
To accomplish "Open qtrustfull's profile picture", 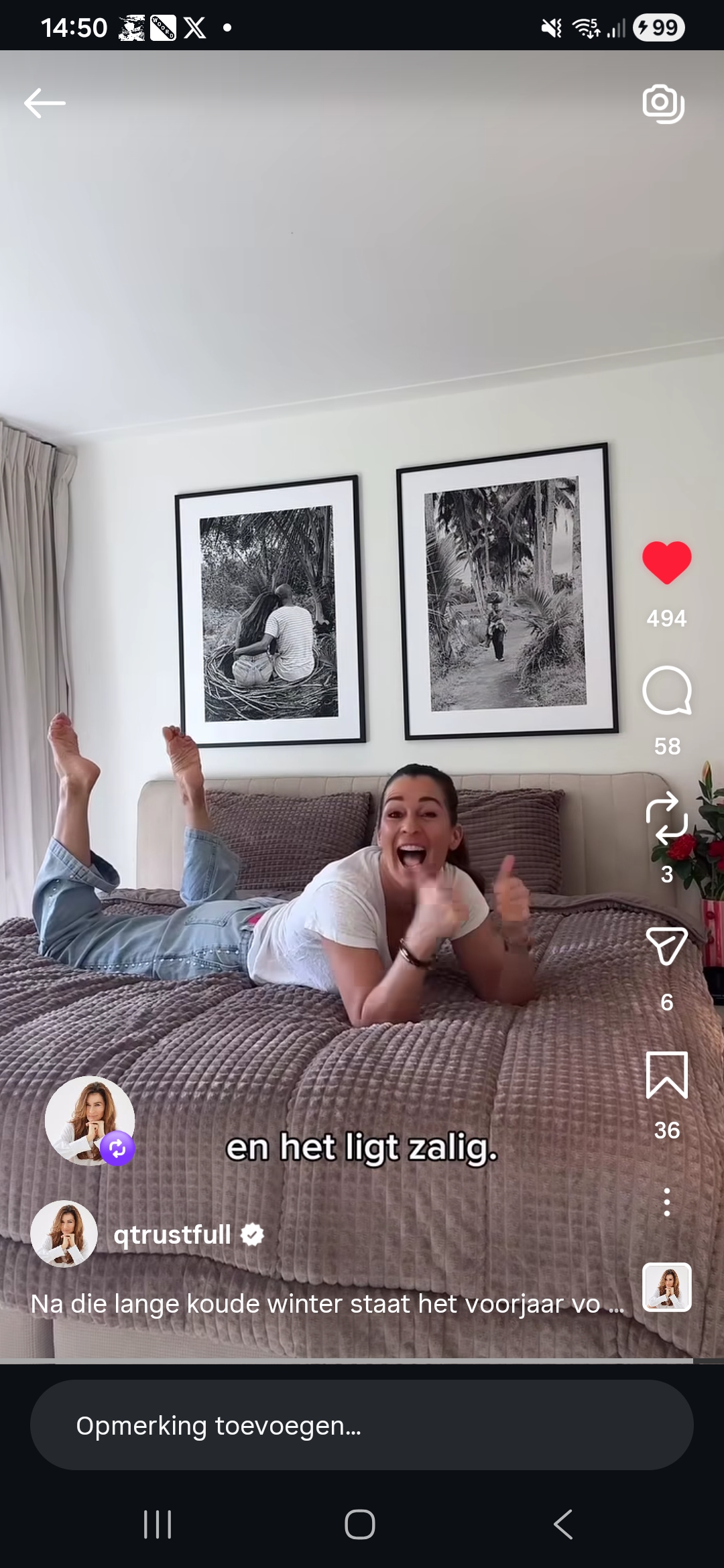I will coord(64,1234).
